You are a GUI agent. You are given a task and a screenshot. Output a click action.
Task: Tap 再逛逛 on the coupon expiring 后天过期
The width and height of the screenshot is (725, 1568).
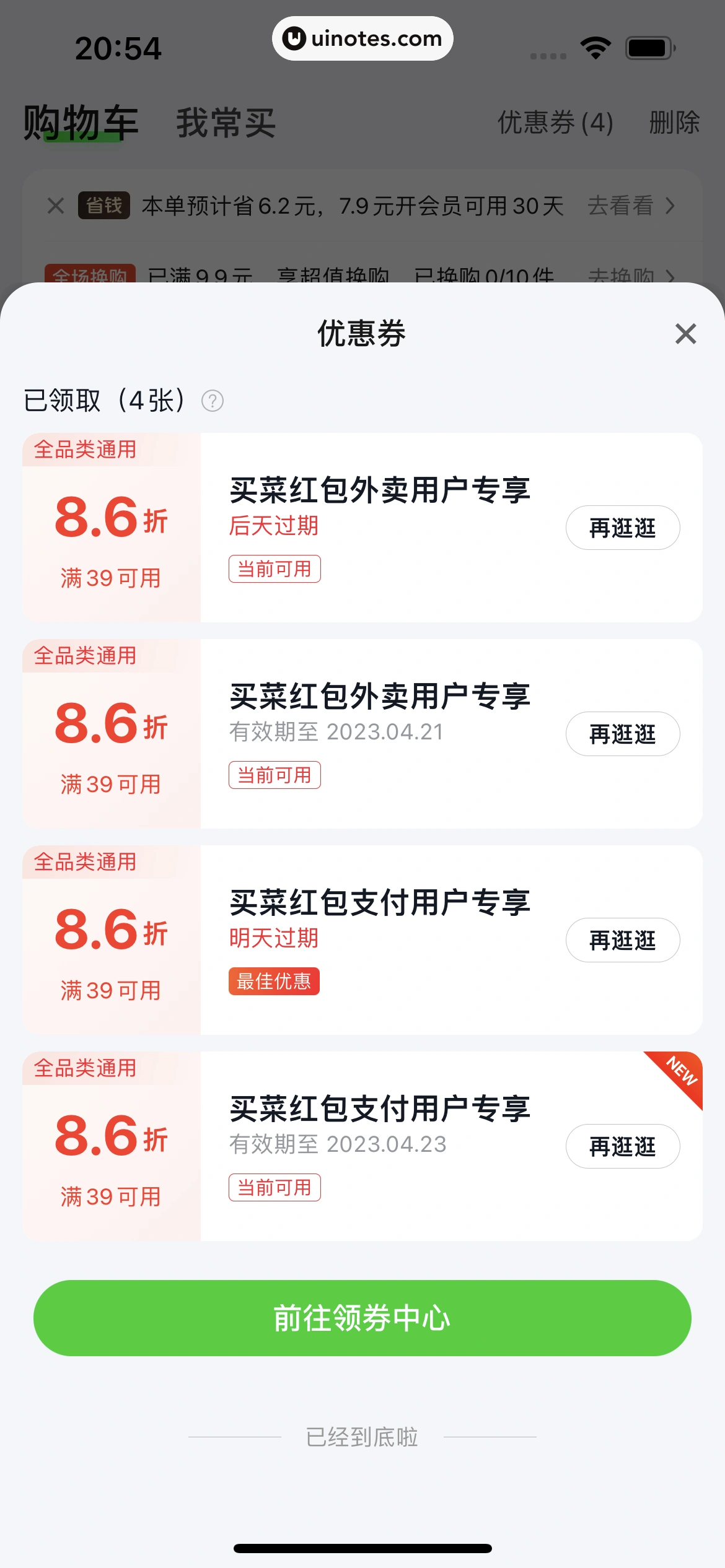click(622, 528)
